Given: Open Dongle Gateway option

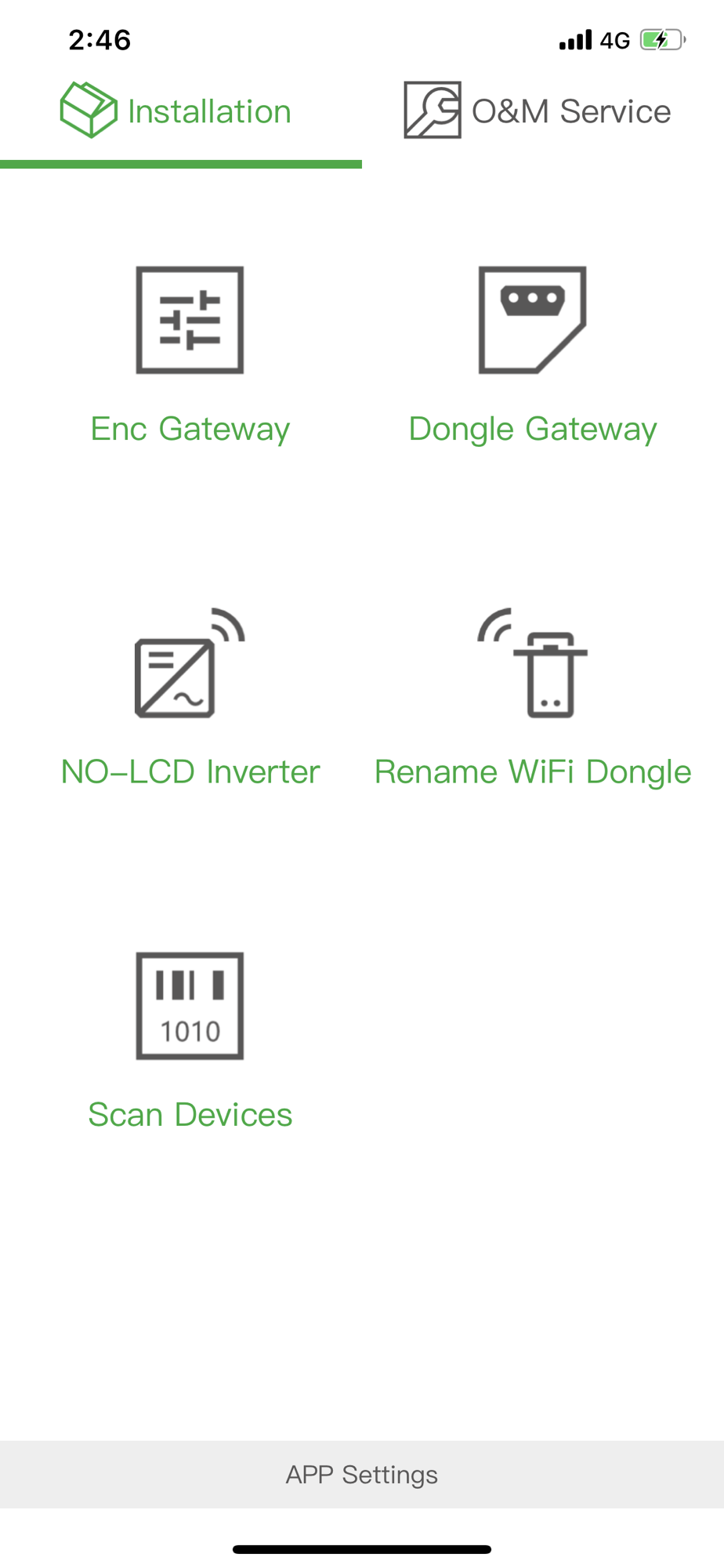Looking at the screenshot, I should coord(533,357).
